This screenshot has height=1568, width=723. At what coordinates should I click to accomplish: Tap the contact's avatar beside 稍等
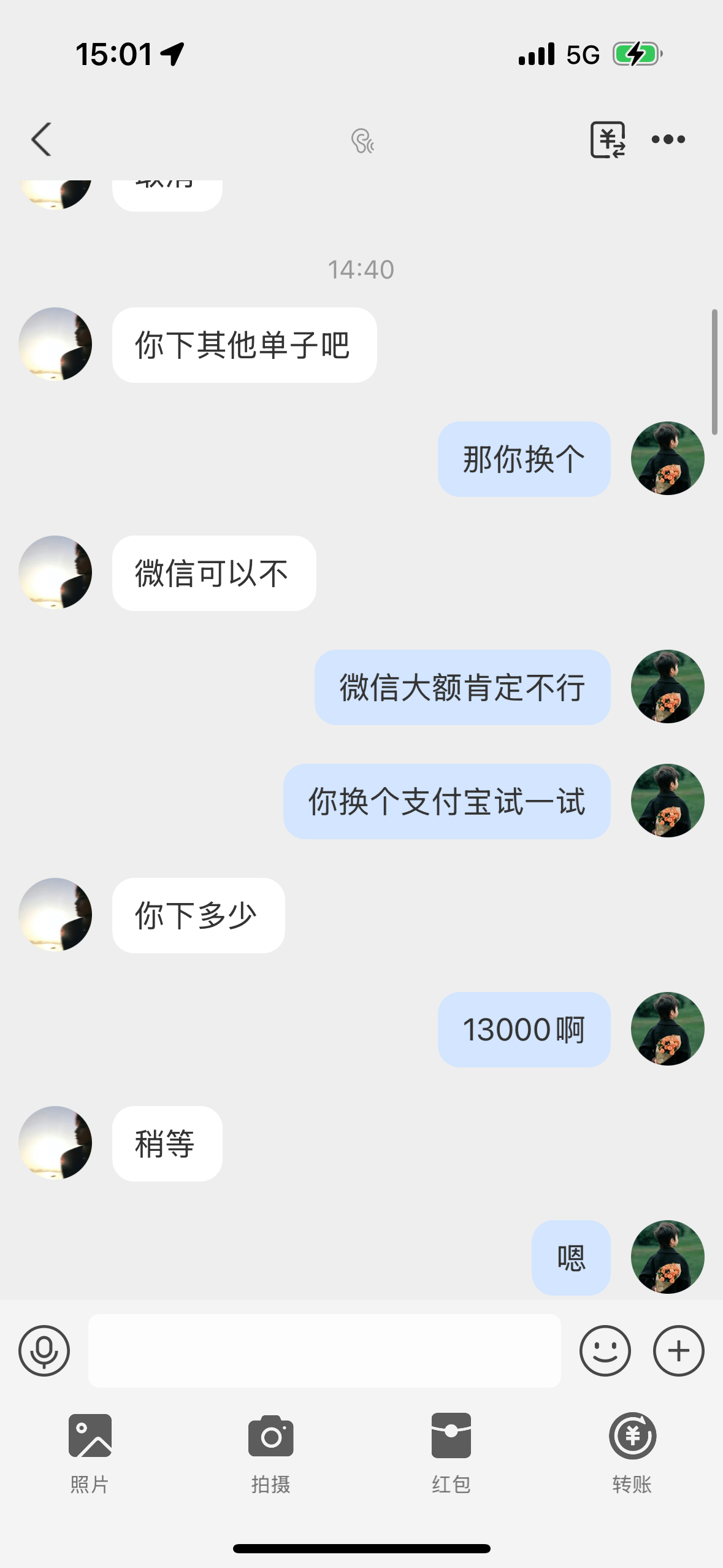pos(56,1143)
